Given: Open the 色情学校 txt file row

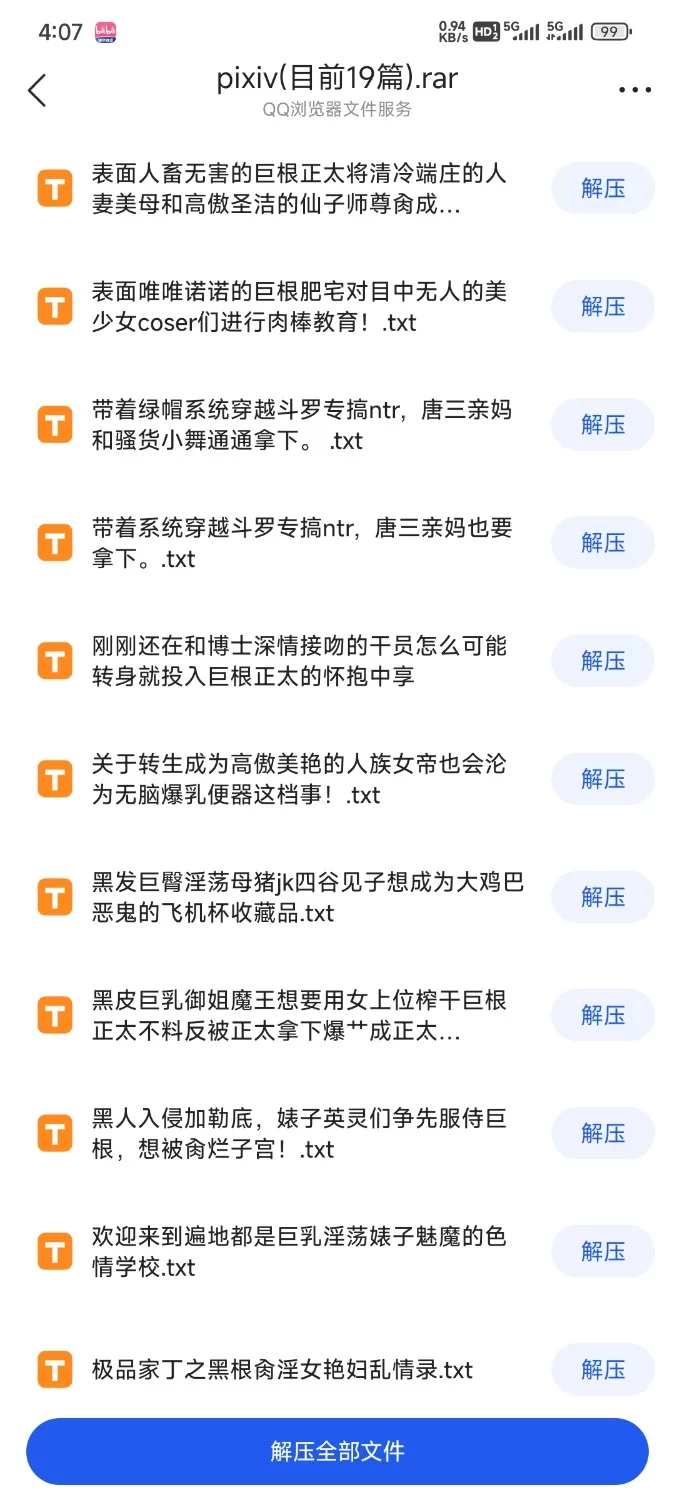Looking at the screenshot, I should (299, 1251).
